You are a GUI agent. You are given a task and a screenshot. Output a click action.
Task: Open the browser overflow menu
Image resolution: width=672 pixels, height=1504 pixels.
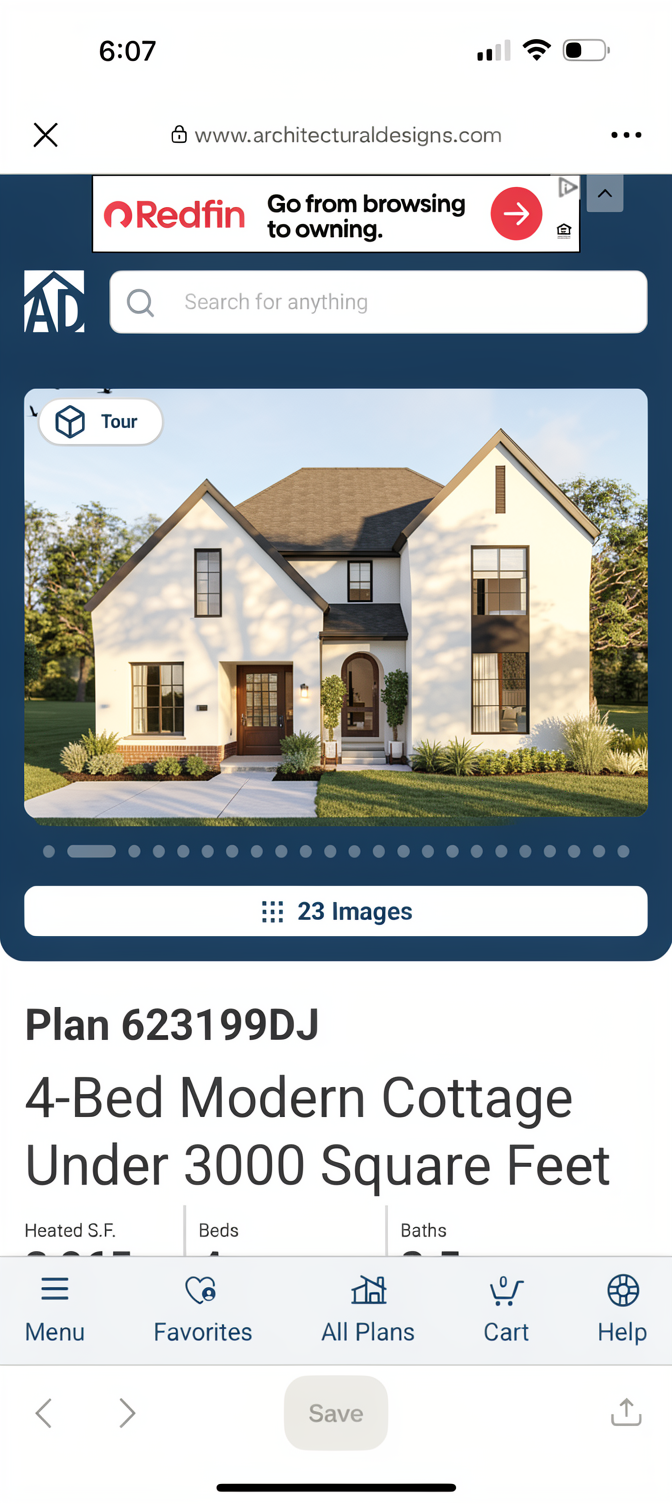[626, 135]
